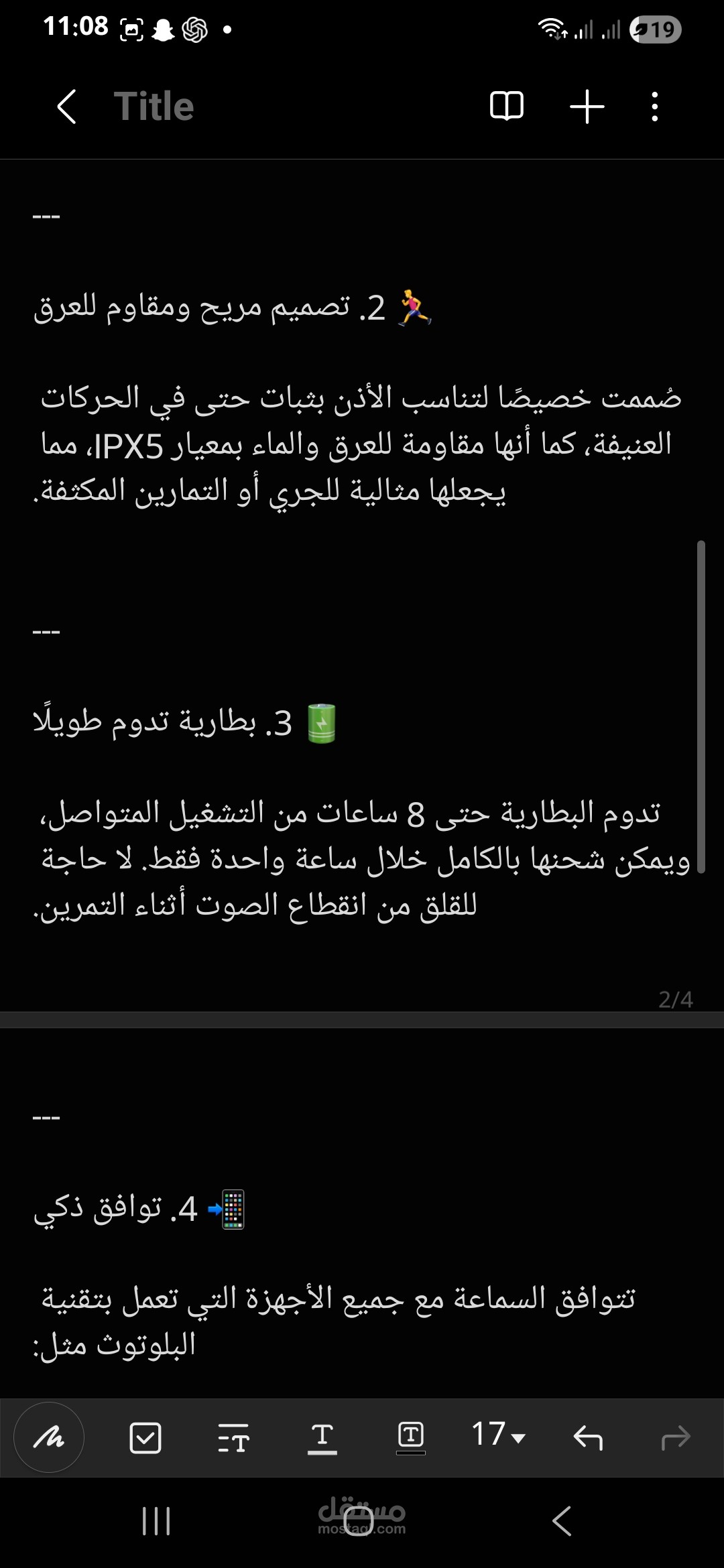Insert a checkbox list item

(x=145, y=1437)
